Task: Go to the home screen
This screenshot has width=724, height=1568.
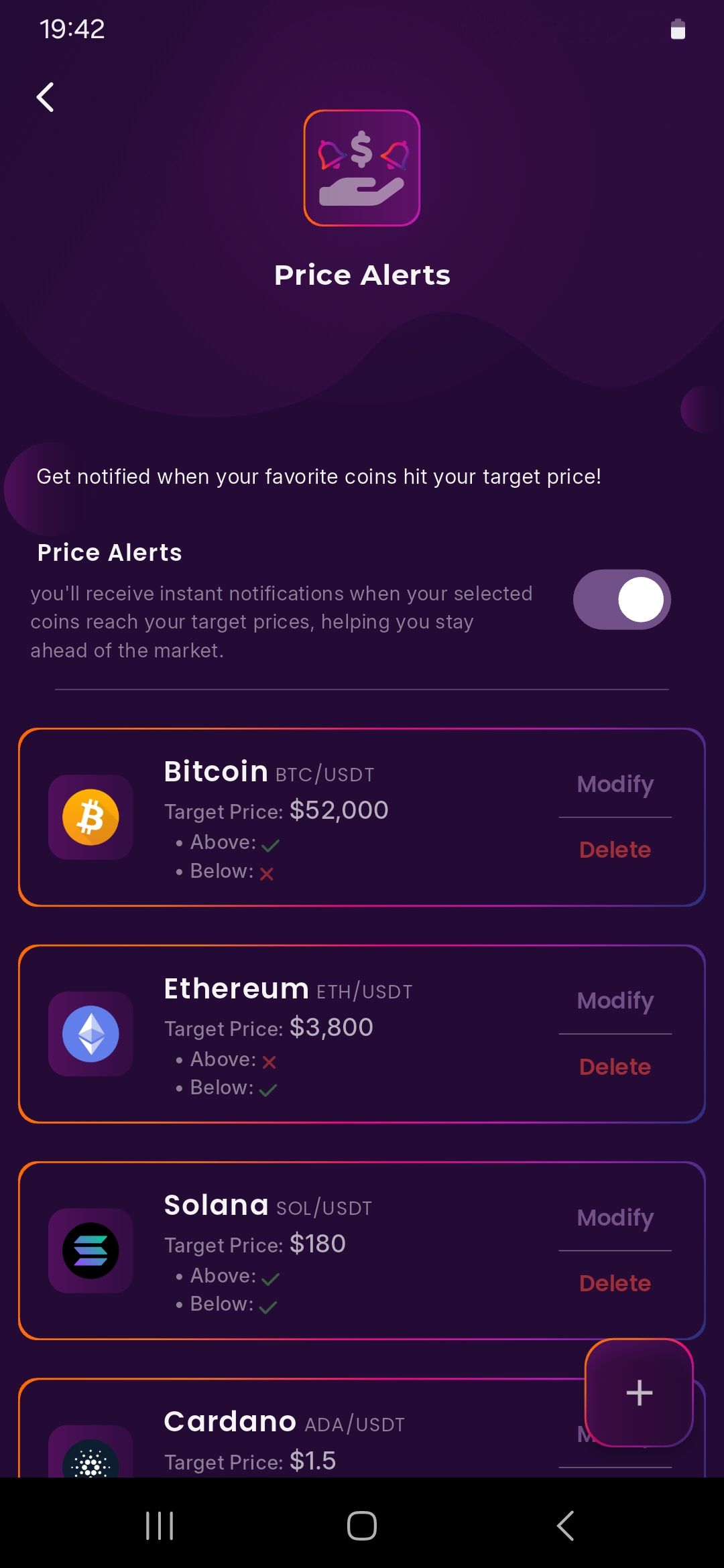Action: click(362, 1526)
